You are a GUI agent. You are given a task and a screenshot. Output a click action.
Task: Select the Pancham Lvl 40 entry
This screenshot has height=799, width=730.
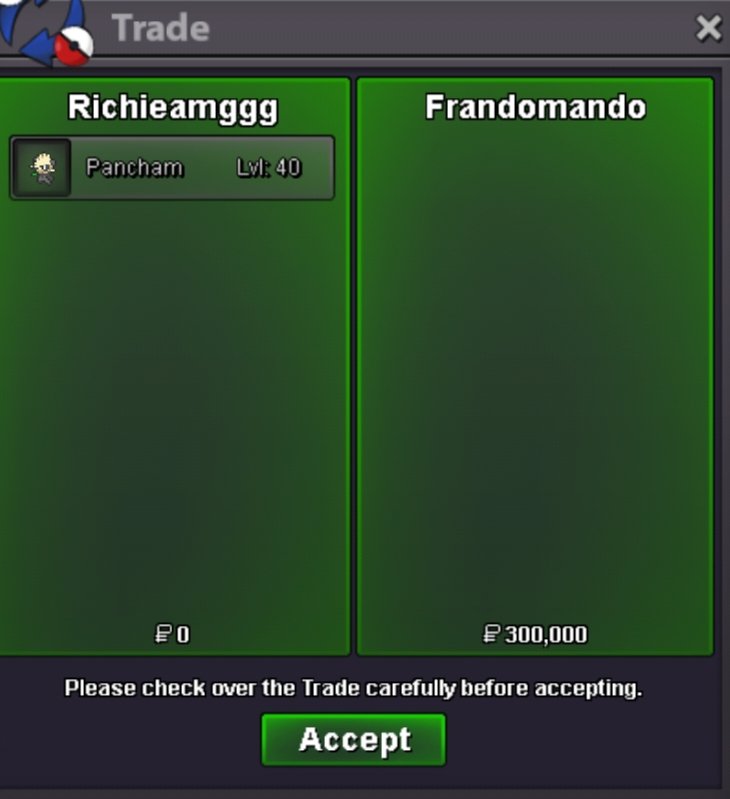[172, 168]
